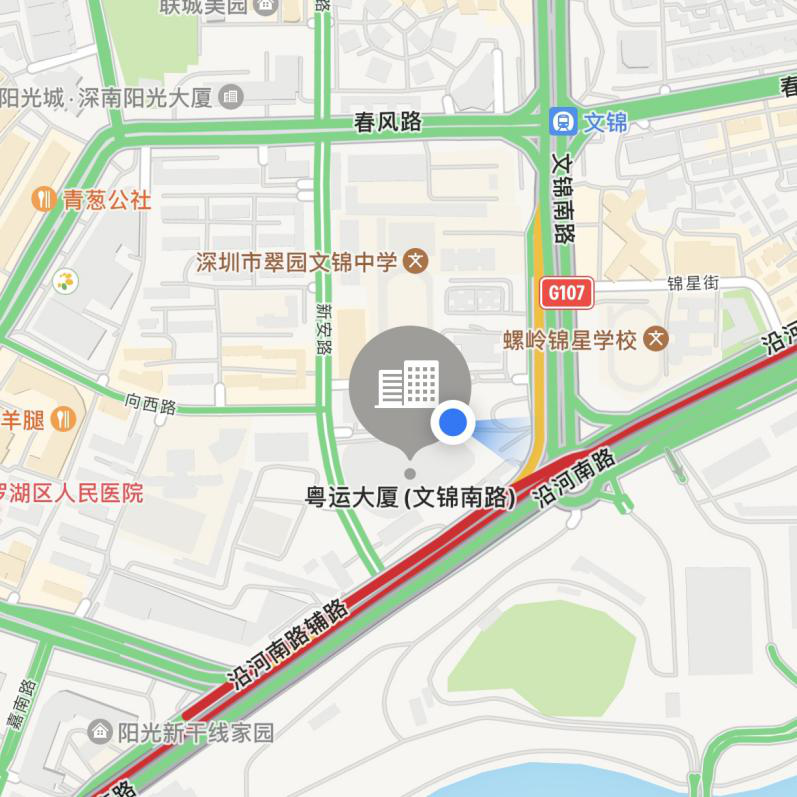Open the 深圳市翠园文锦中学 school marker

[x=417, y=263]
